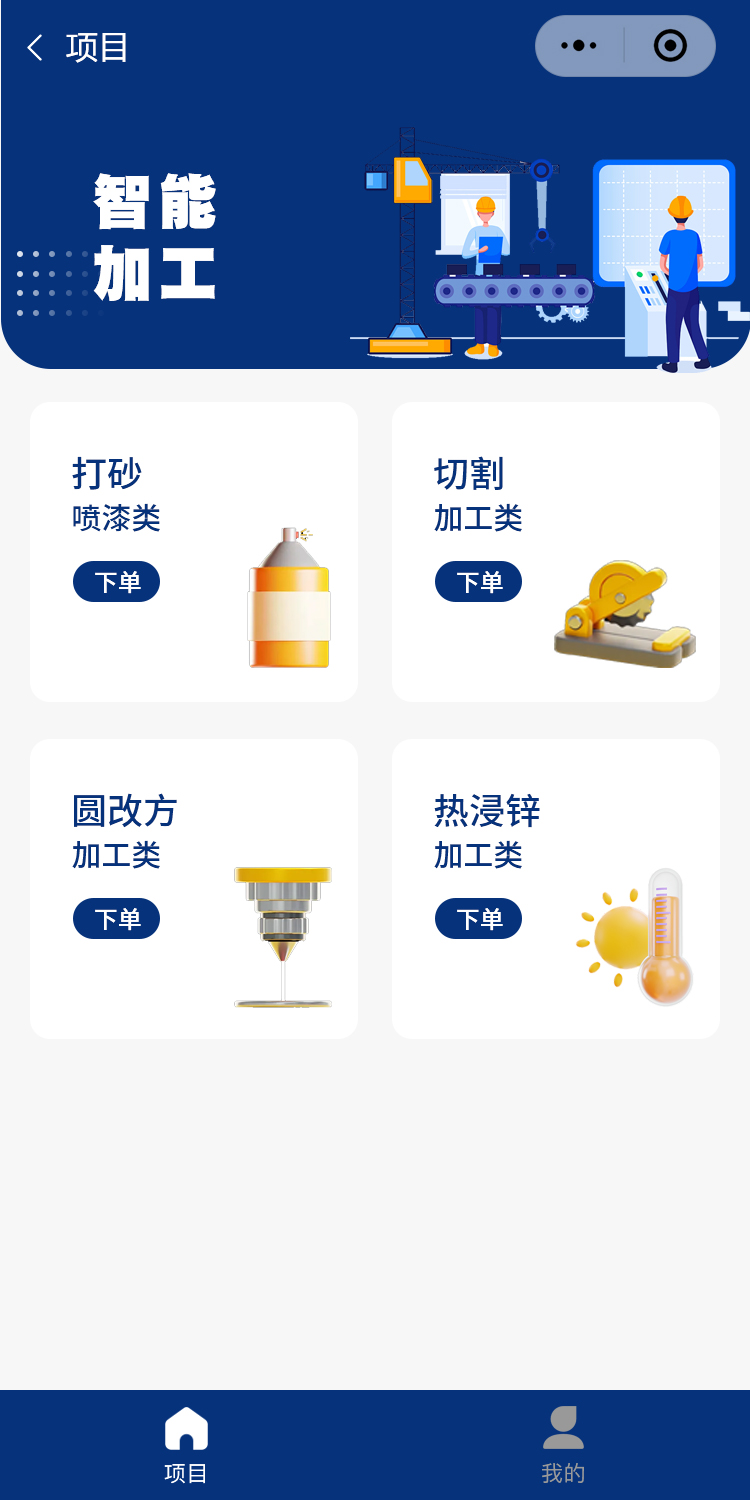Screen dimensions: 750x1500
Task: Tap 下单 on the 打砂 card
Action: (116, 582)
